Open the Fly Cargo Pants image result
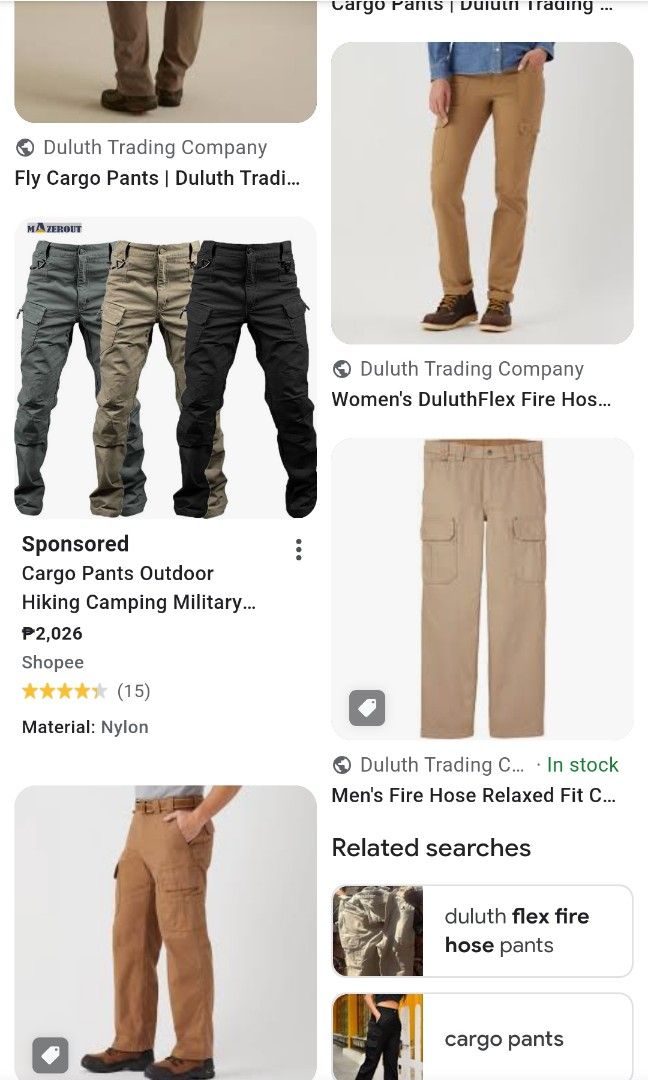The image size is (648, 1080). 165,62
